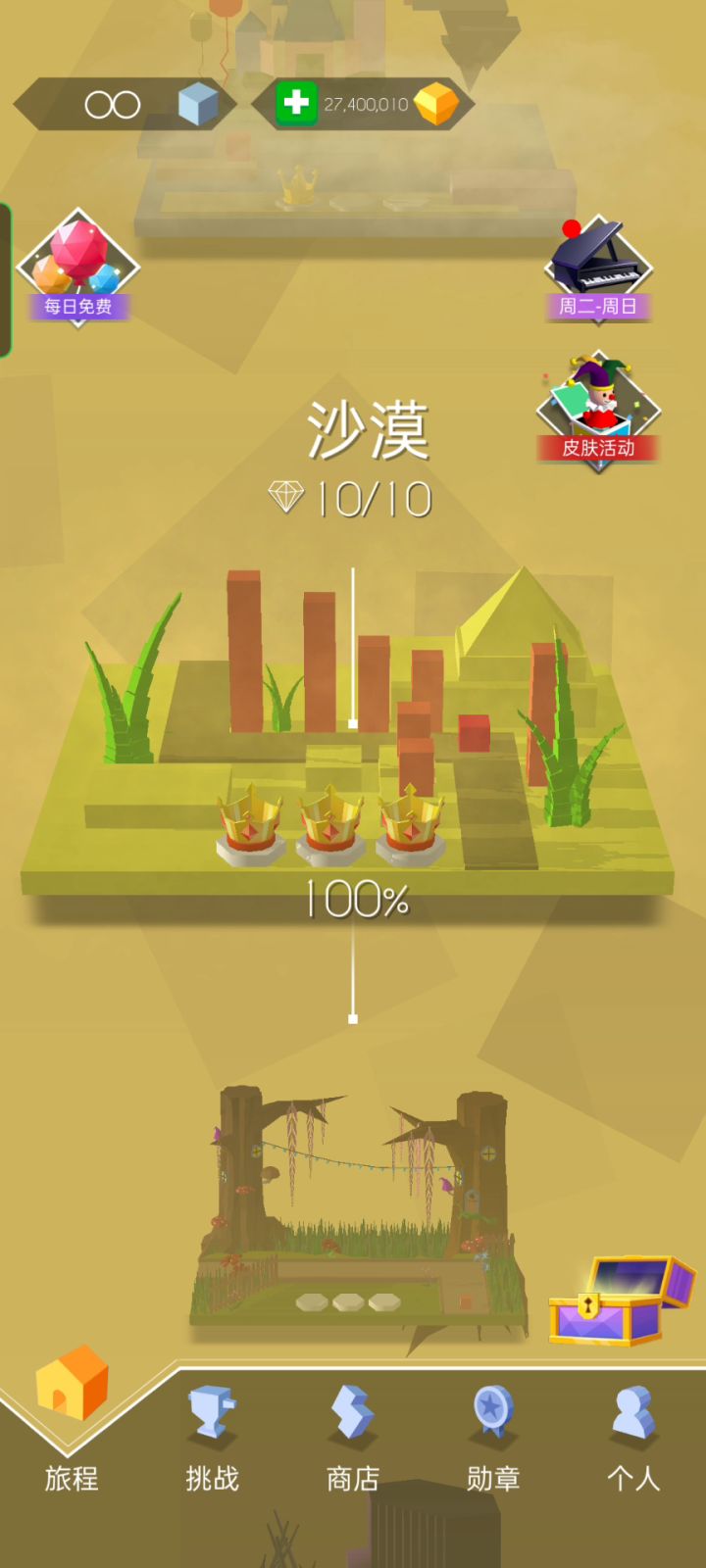
Task: Tap the green plus to add gold cubes
Action: (296, 103)
